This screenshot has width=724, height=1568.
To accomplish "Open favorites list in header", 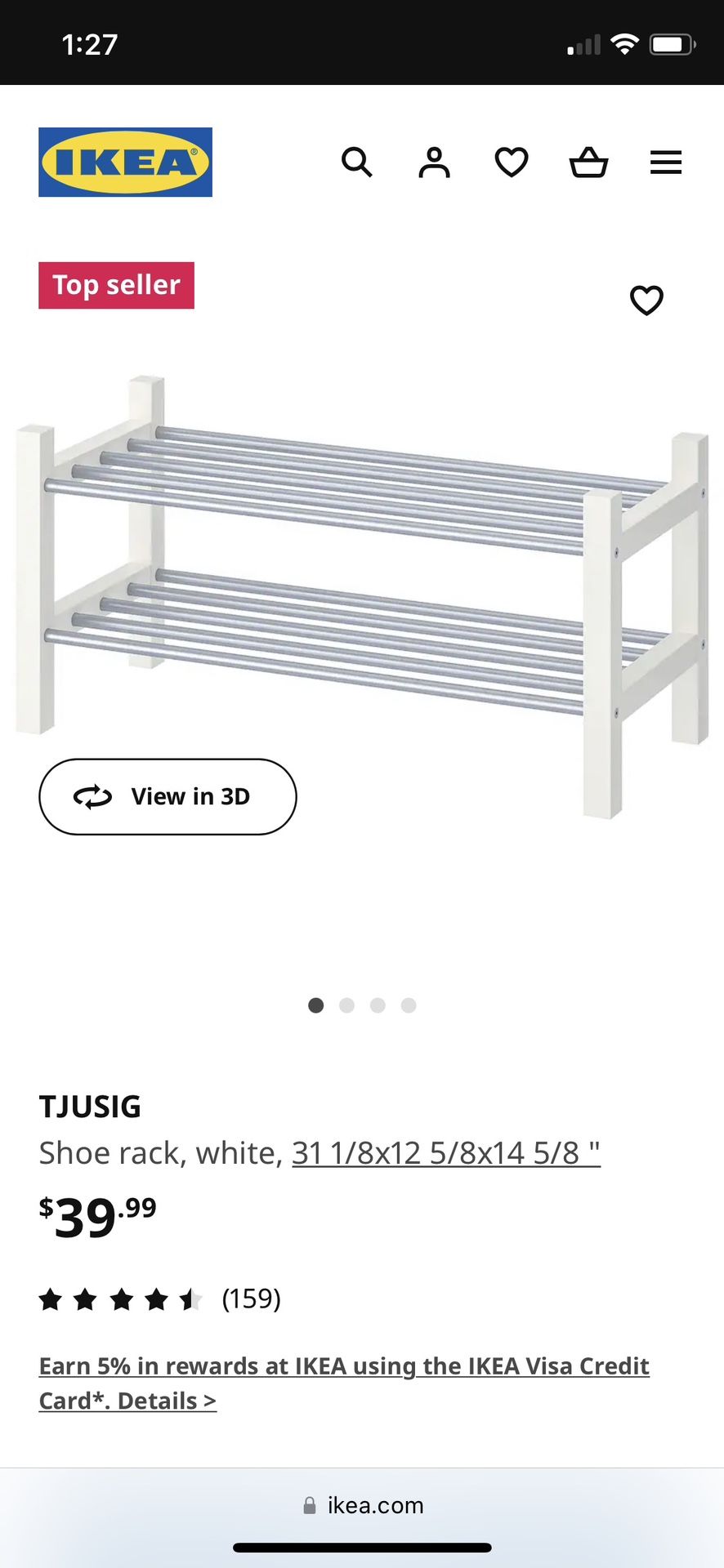I will pos(512,163).
